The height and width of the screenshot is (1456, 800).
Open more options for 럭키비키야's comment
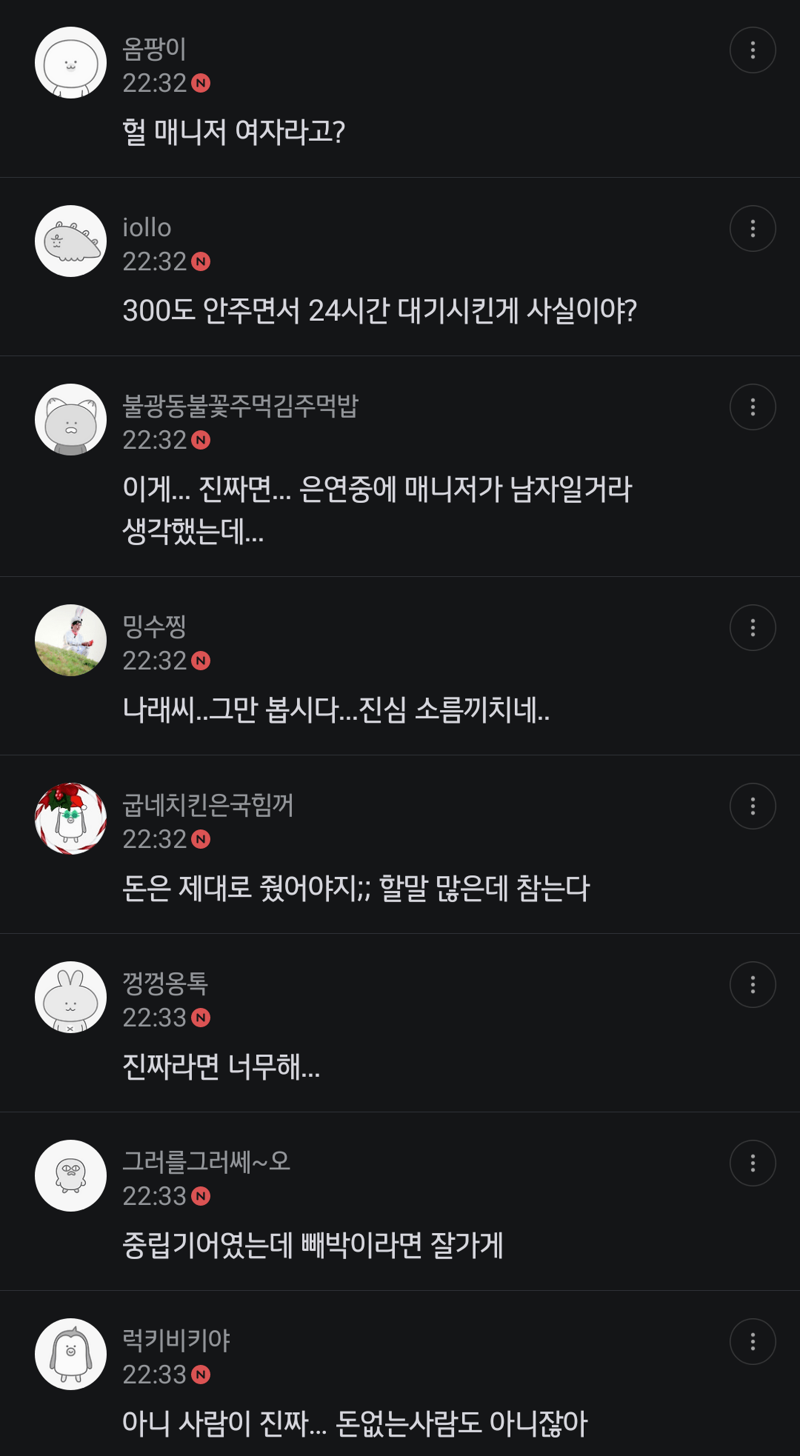[752, 1342]
